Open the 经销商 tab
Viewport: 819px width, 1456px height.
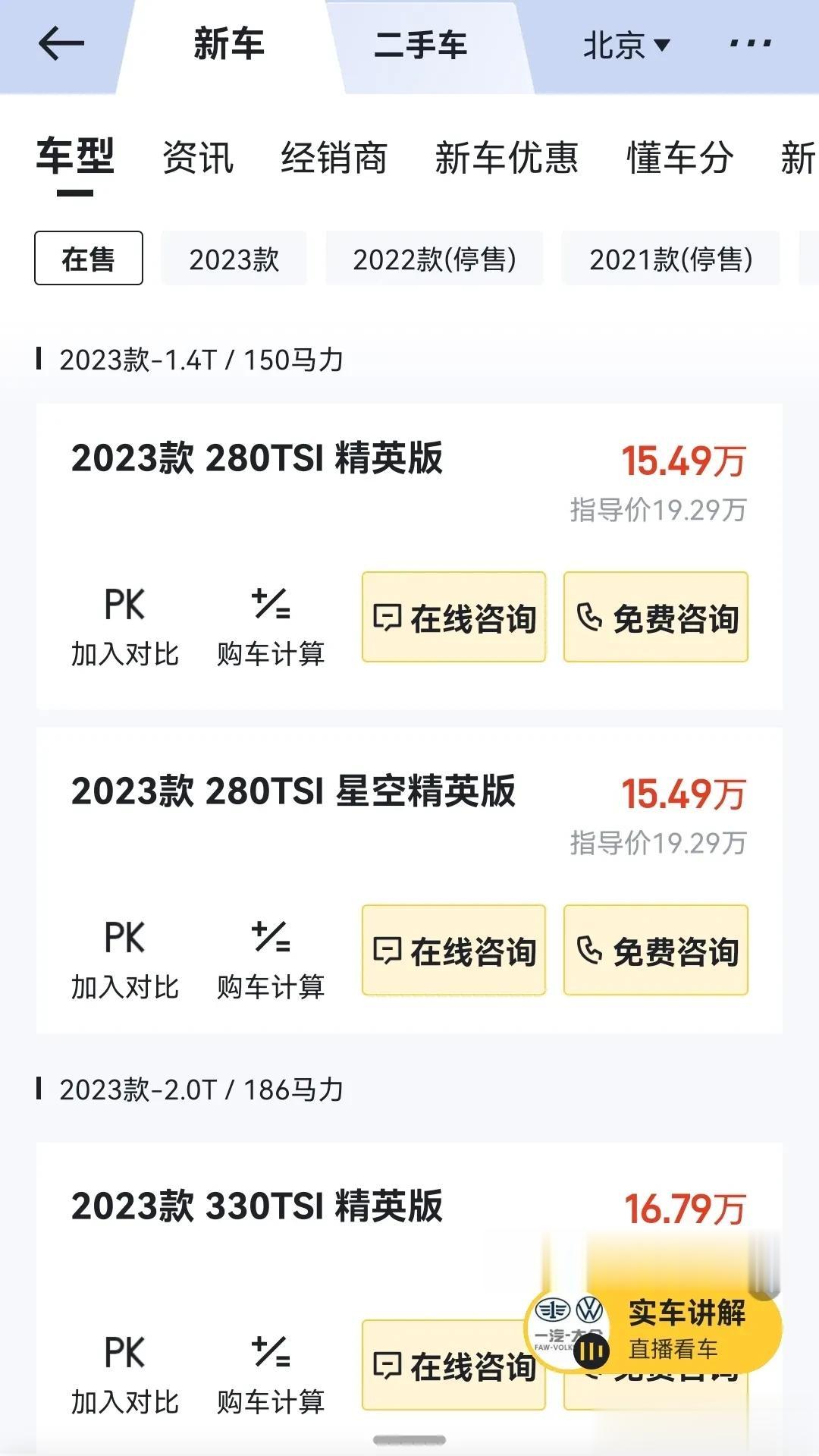tap(334, 158)
